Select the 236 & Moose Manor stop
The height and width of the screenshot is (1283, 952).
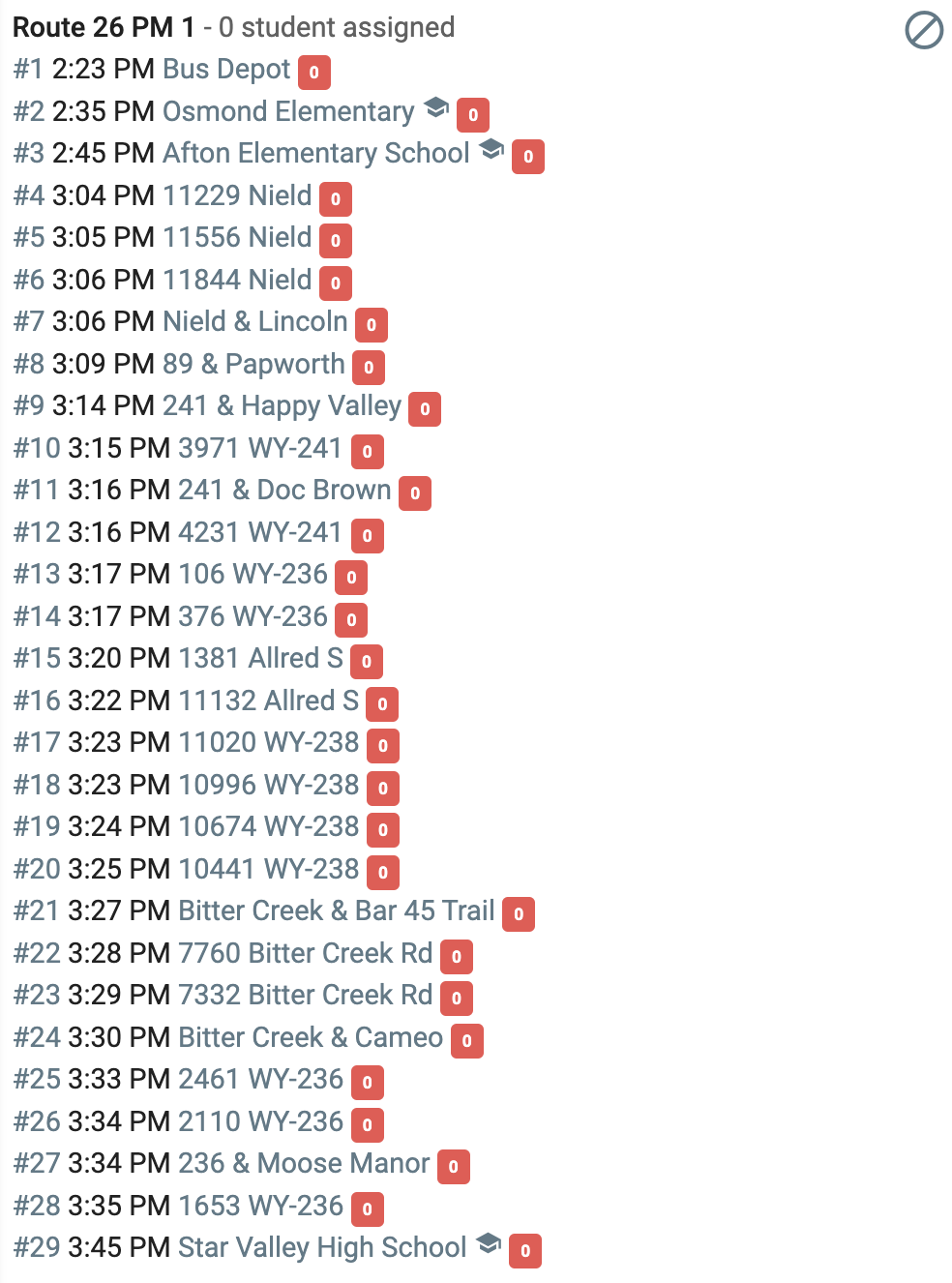point(304,1163)
